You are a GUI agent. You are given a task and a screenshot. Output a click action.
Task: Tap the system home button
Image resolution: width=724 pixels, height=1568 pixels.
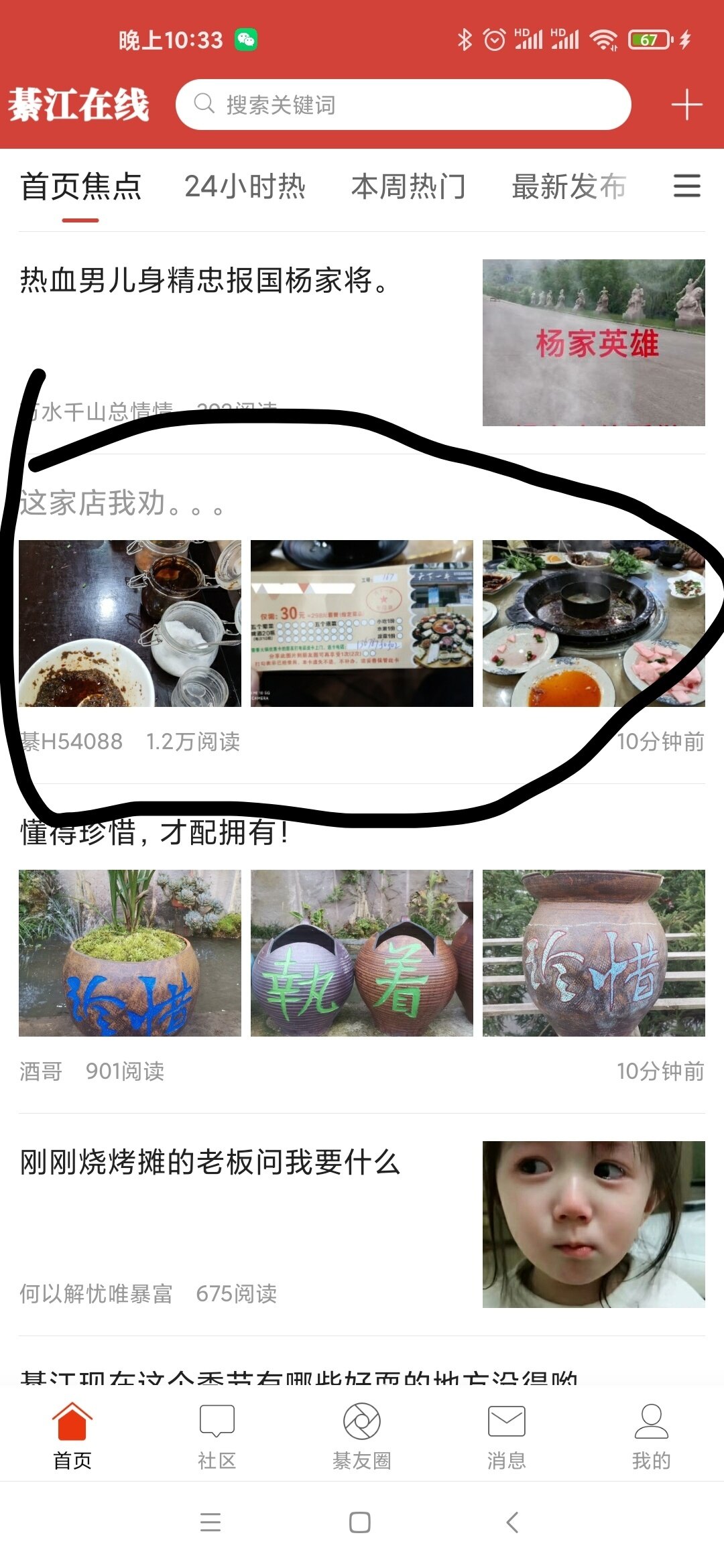[360, 1522]
